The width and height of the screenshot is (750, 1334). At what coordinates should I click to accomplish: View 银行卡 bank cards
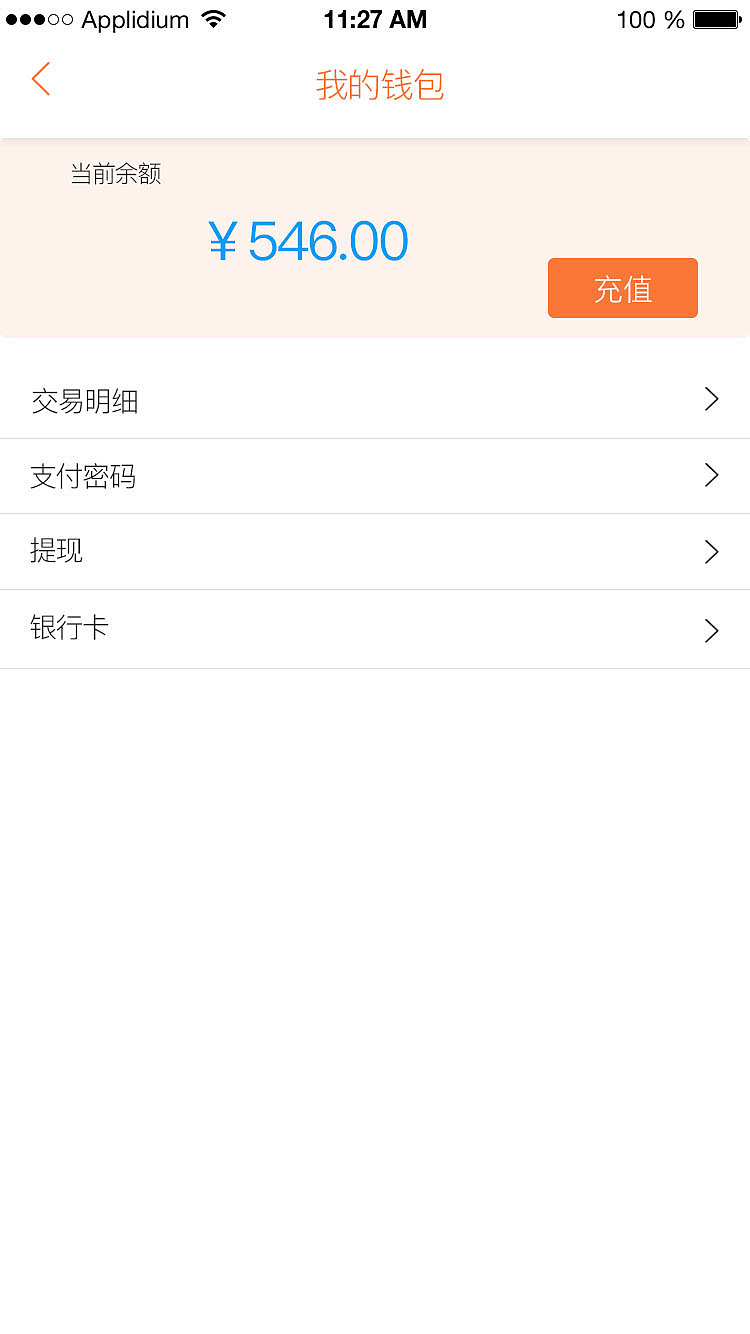pos(375,629)
